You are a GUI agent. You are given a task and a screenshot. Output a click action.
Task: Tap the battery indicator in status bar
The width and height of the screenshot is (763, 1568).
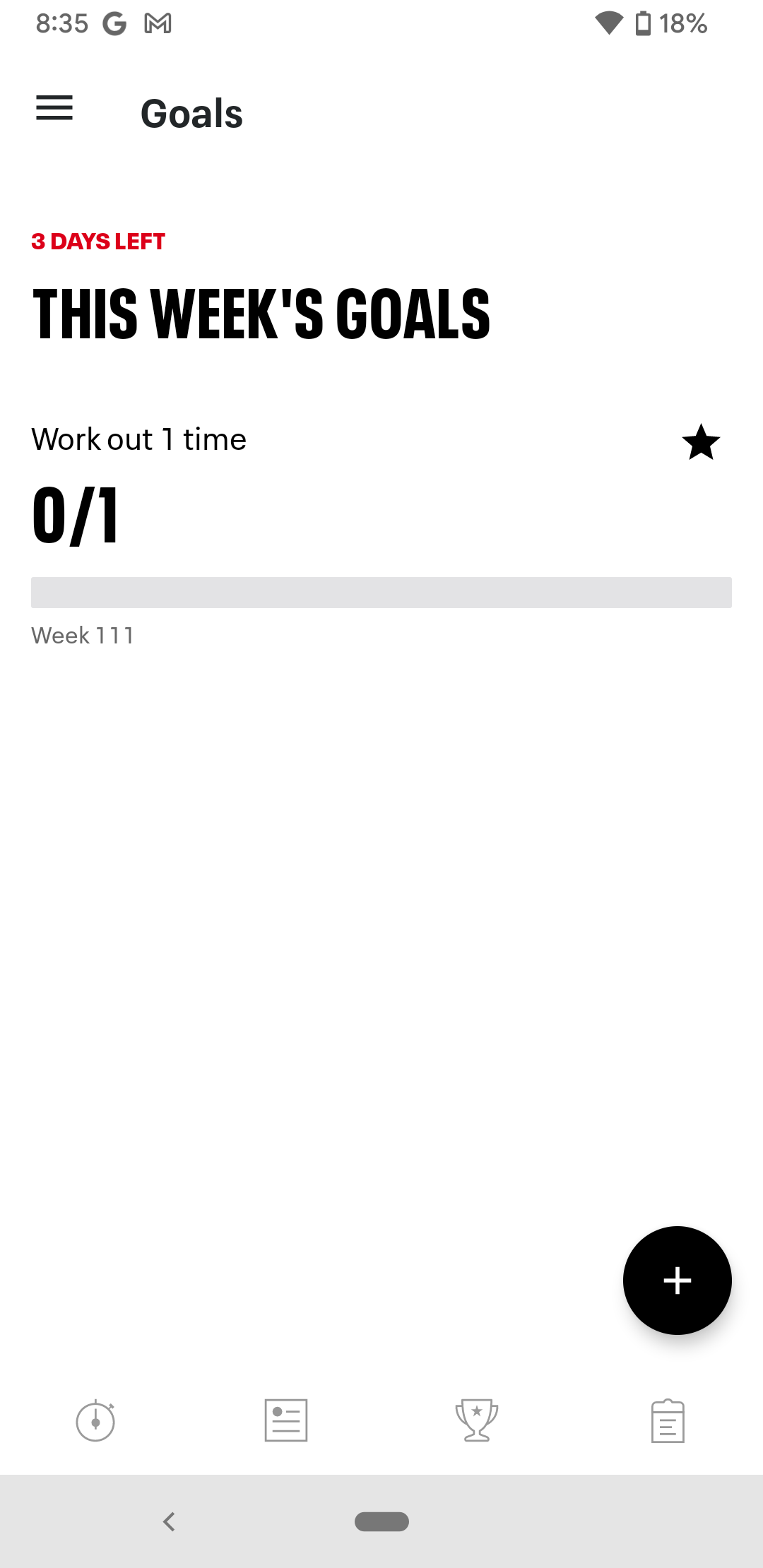click(x=642, y=23)
